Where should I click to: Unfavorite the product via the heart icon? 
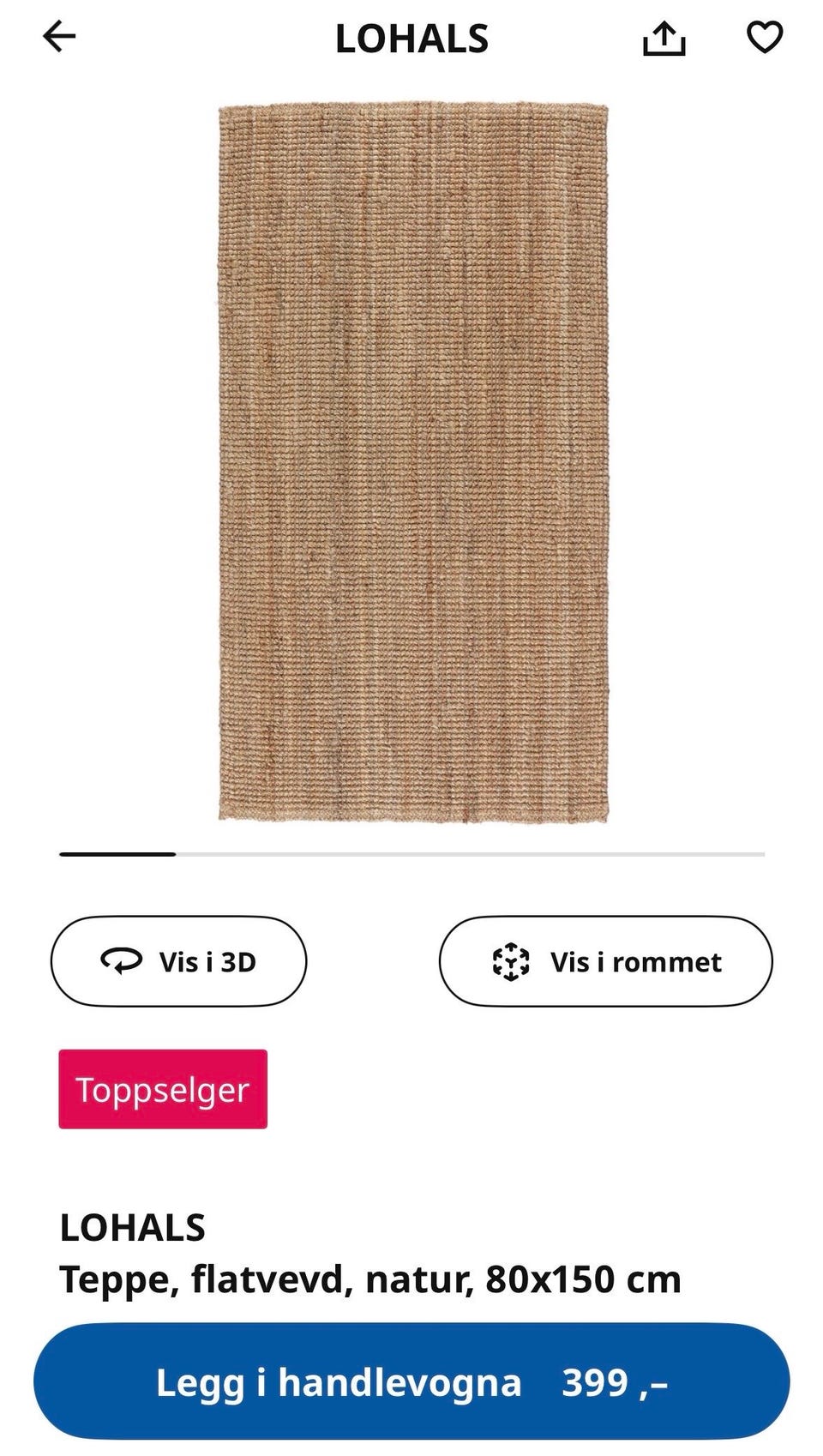pos(766,38)
